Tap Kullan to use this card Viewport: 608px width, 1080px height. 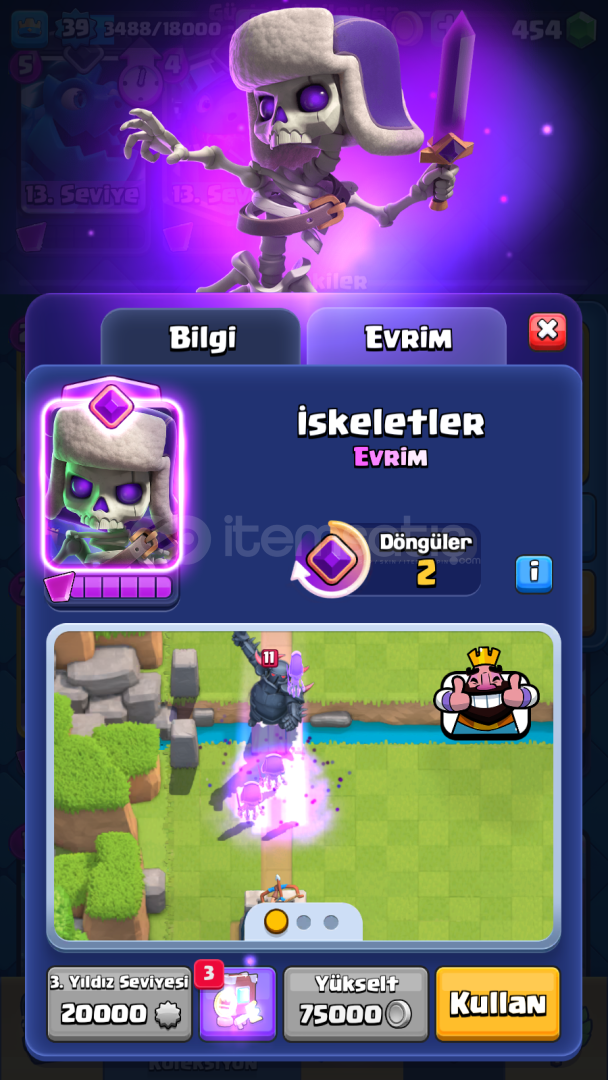pos(498,1004)
